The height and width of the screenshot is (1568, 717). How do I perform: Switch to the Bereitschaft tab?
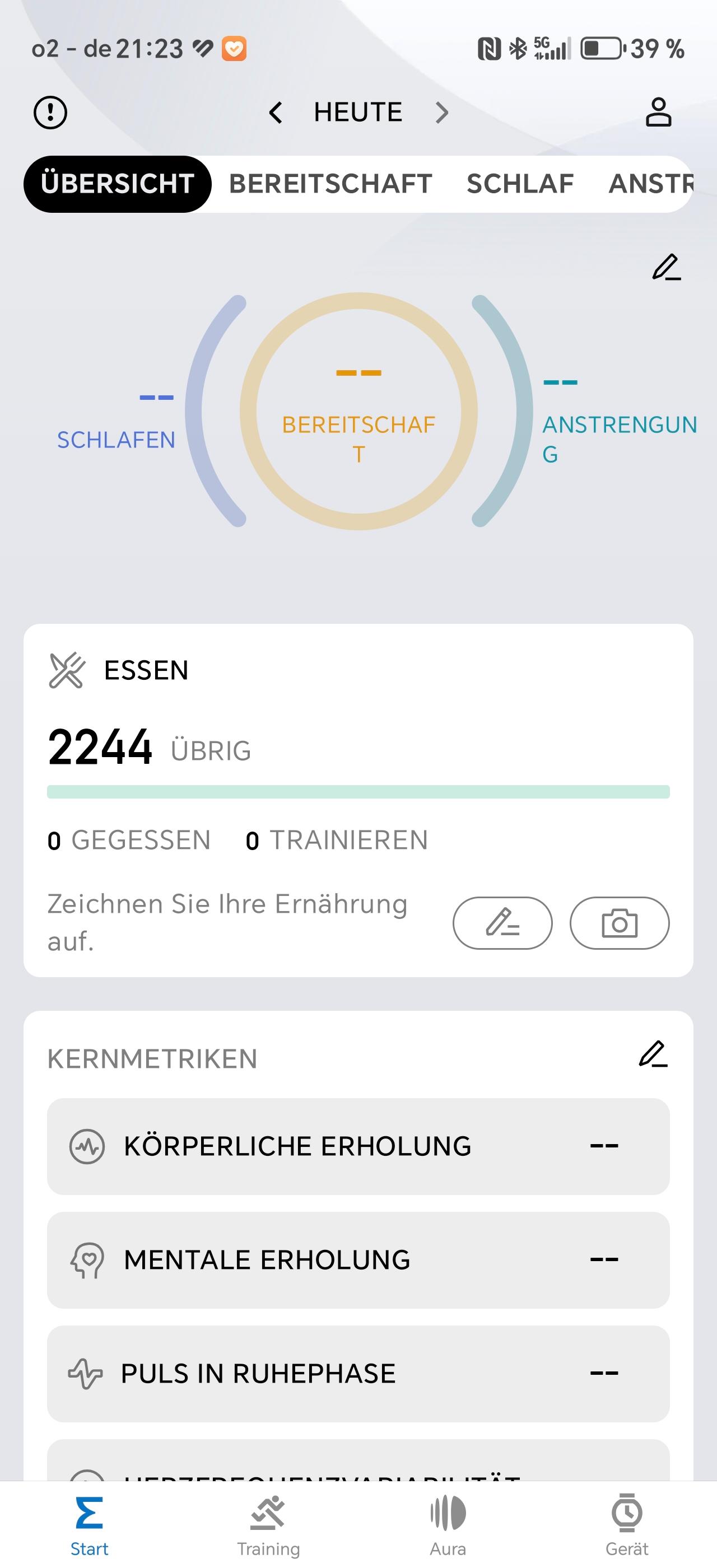coord(330,184)
